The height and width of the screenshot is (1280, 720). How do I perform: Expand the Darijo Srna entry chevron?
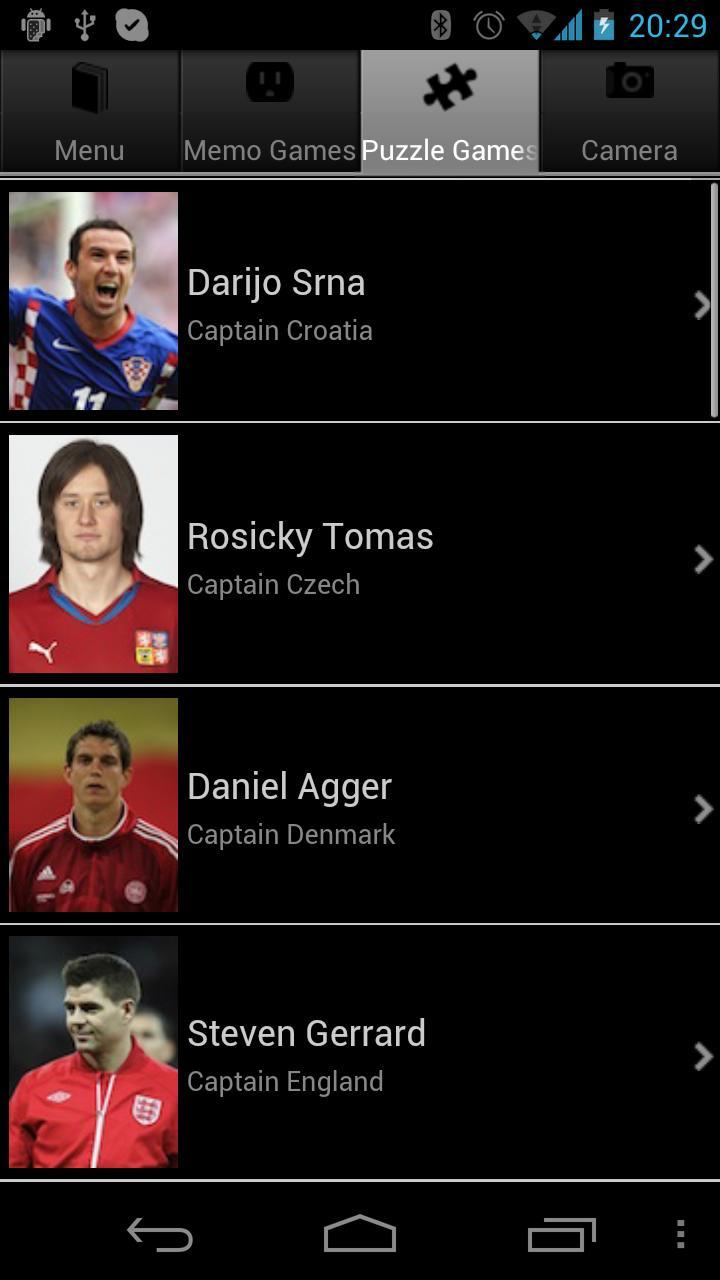[x=702, y=302]
